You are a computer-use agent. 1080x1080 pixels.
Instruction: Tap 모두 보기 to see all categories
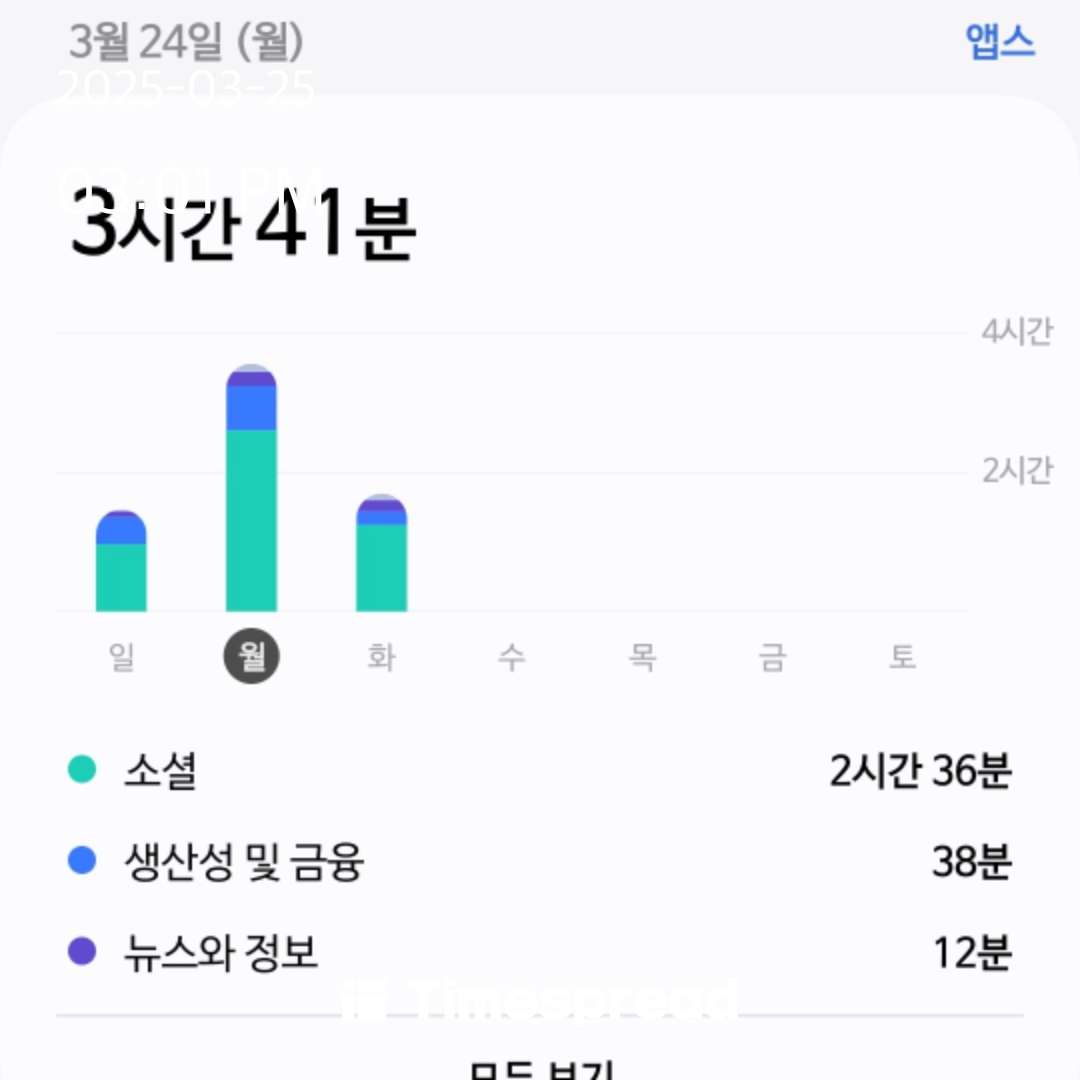point(541,1068)
